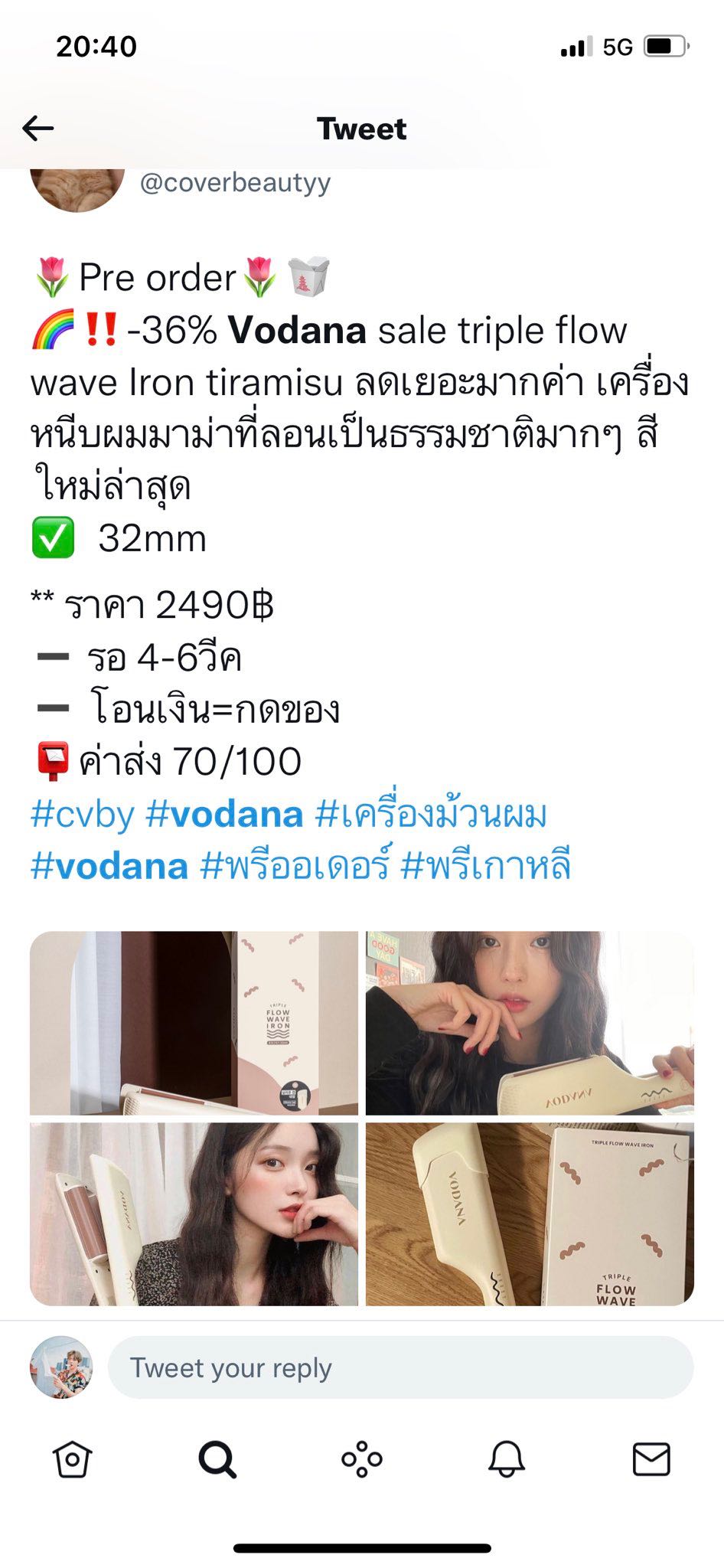View photo of woman beside the iron
Screen dimensions: 724x1568
(194, 1214)
